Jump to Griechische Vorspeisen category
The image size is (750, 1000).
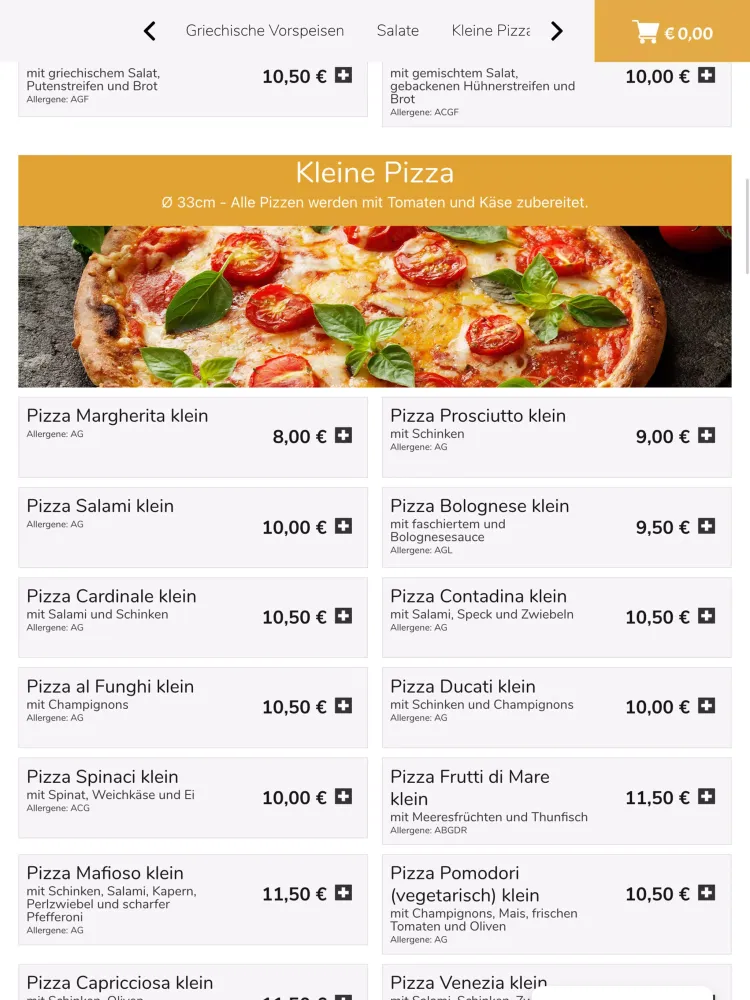pyautogui.click(x=265, y=31)
